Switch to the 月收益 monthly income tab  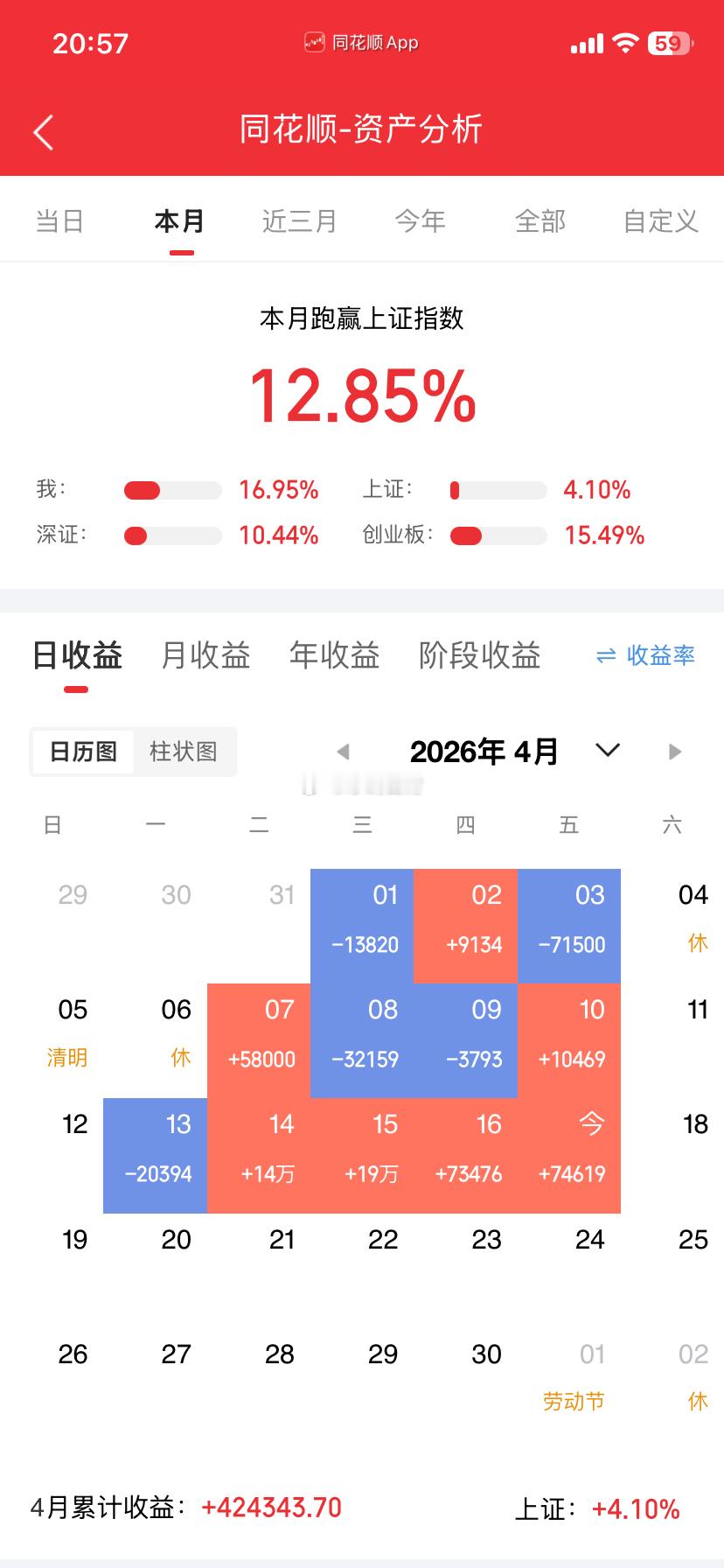[205, 656]
